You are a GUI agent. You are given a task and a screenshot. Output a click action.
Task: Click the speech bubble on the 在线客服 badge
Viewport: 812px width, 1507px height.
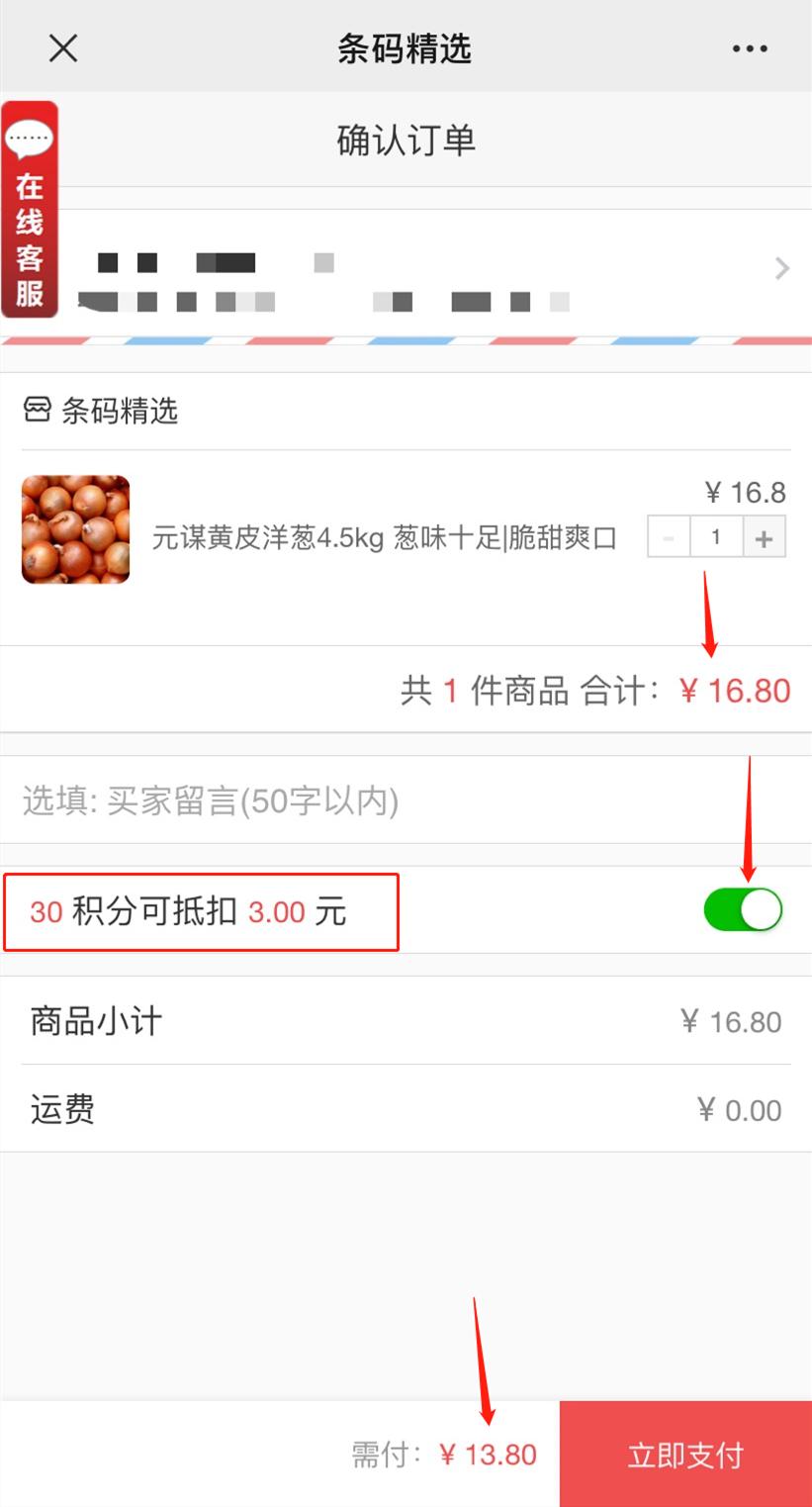30,138
